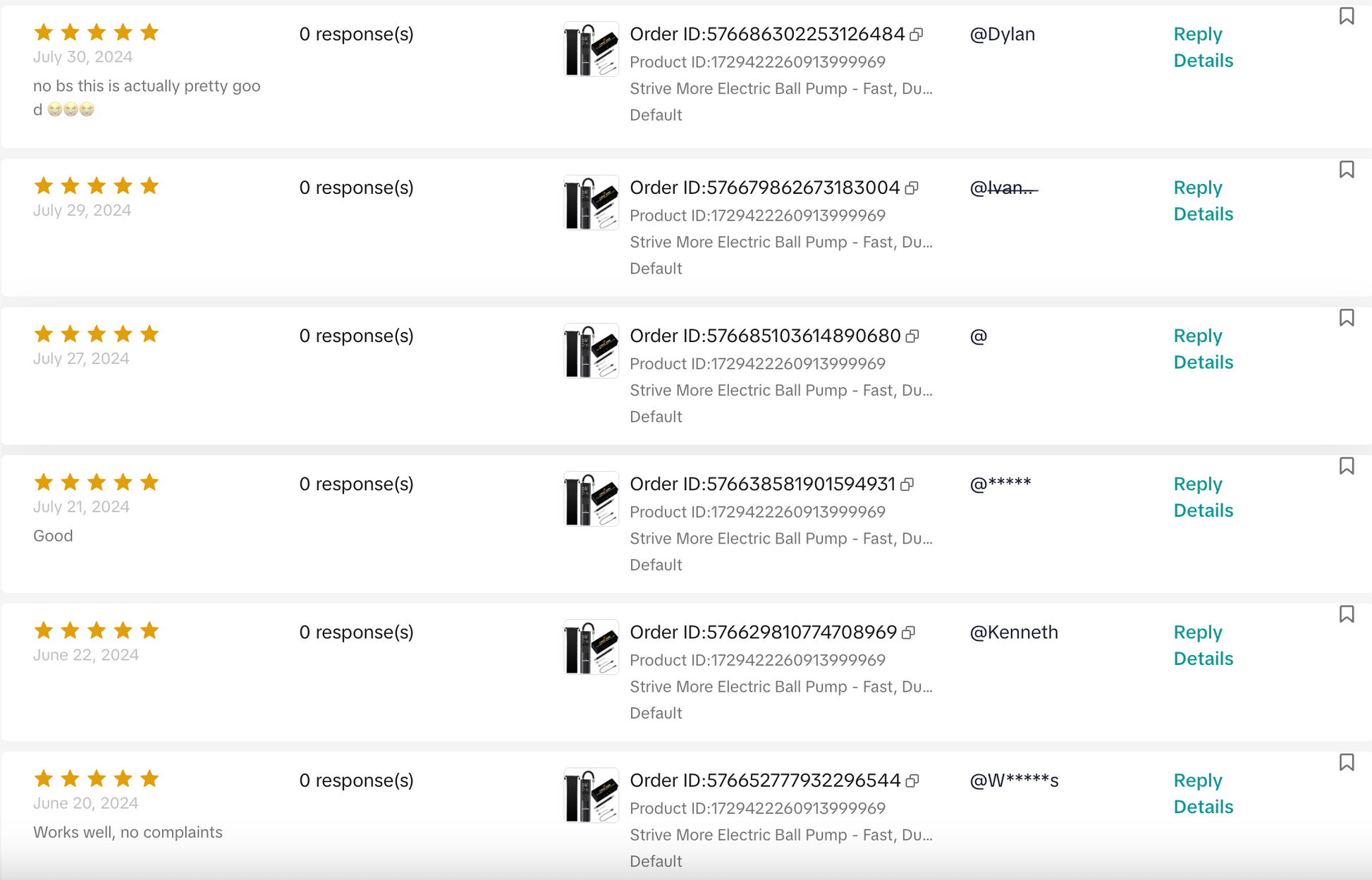Open Details for Kenneth's review
The width and height of the screenshot is (1372, 880).
tap(1203, 659)
